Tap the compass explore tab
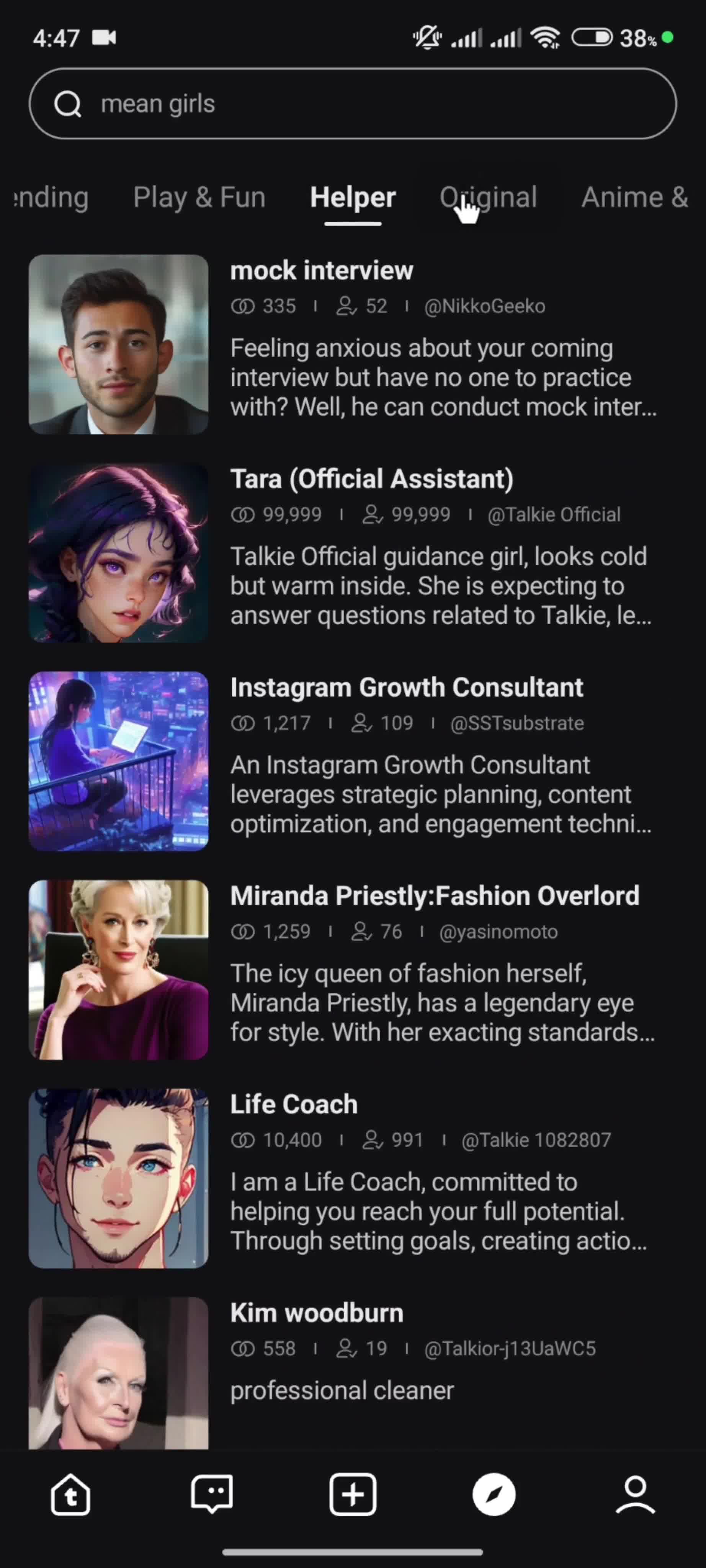Screen dimensions: 706x1568 pos(494,1494)
